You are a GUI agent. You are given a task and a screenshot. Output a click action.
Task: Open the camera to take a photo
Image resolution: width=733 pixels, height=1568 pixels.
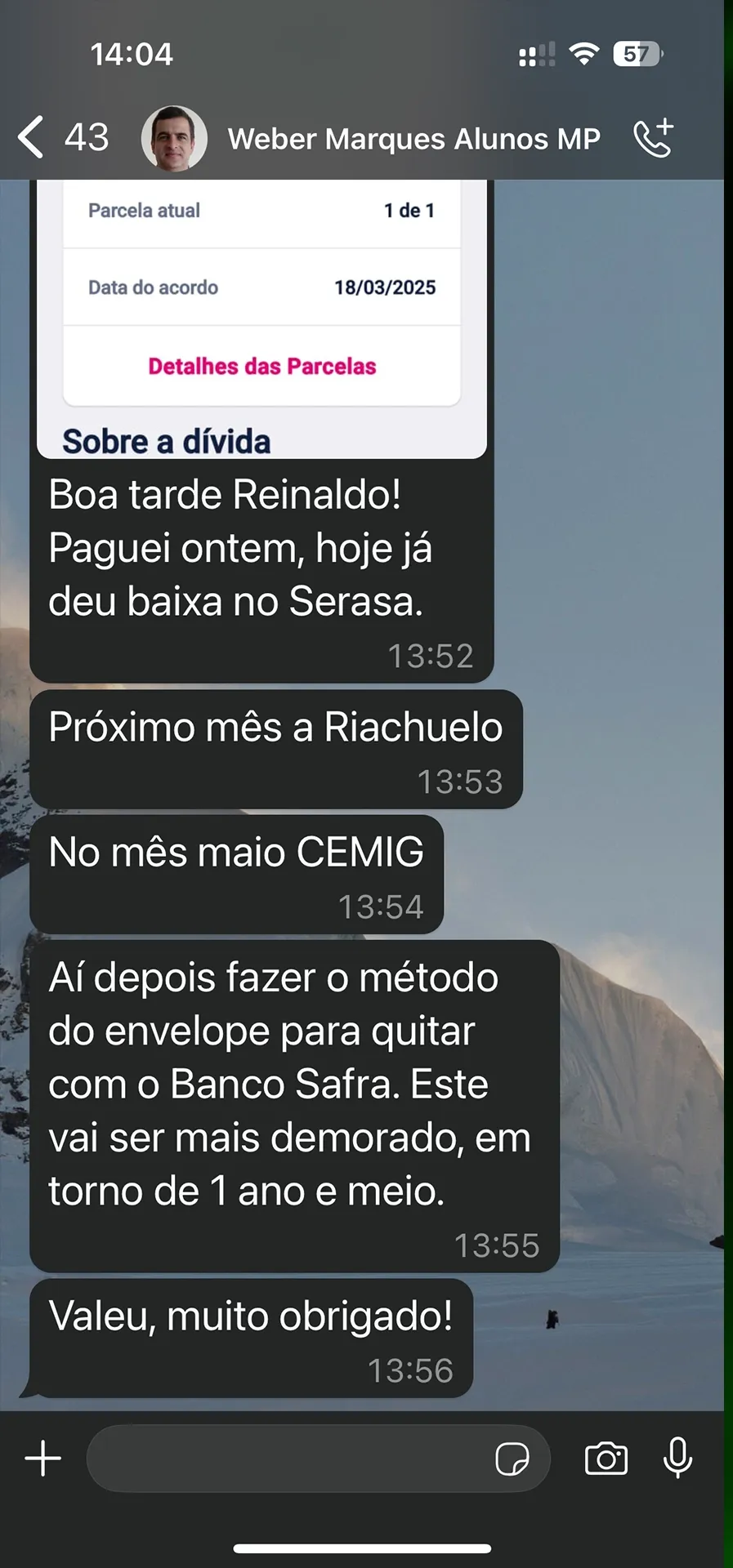click(x=606, y=1459)
